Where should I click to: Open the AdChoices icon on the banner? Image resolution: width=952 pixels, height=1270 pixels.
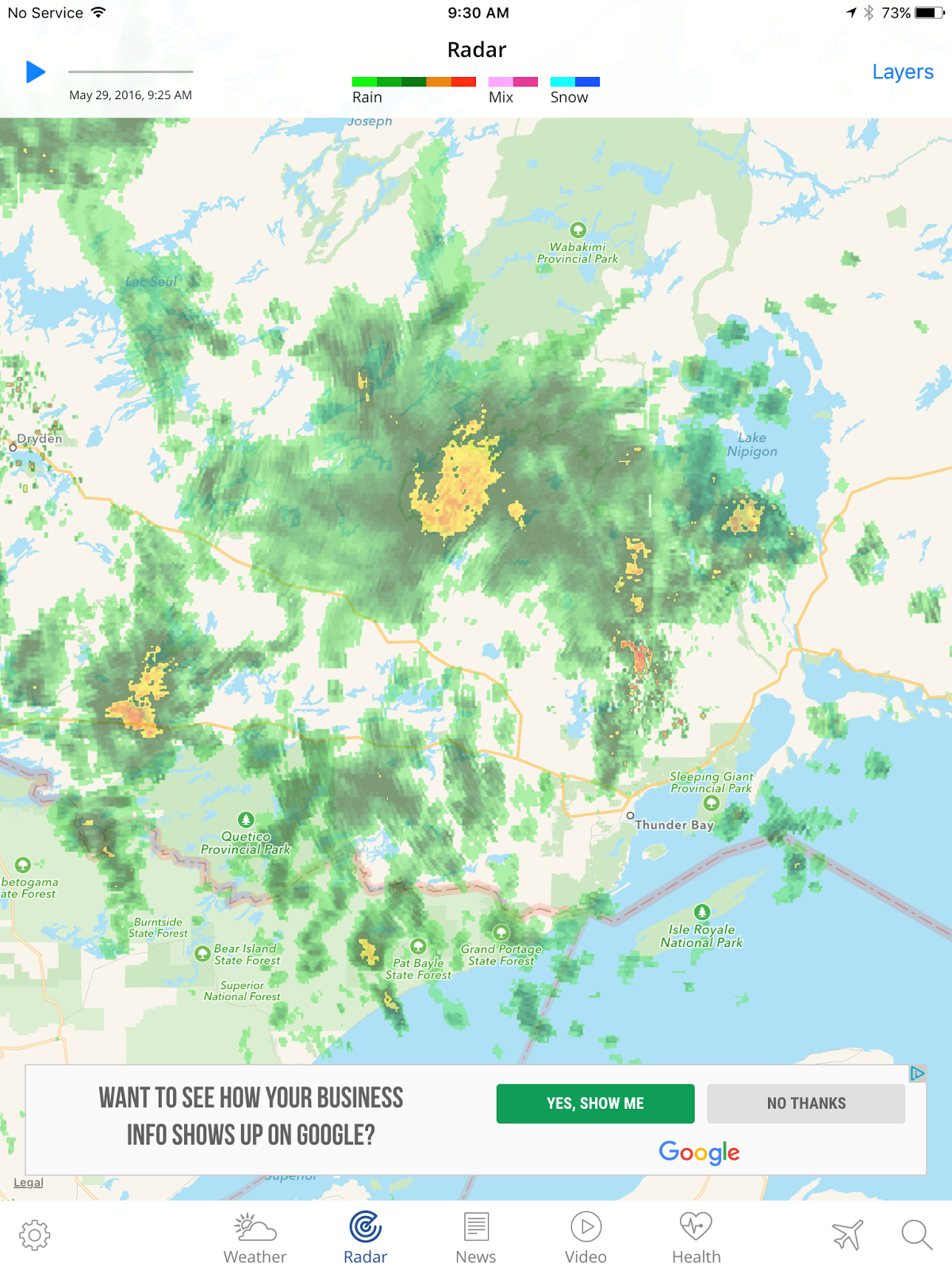click(917, 1074)
